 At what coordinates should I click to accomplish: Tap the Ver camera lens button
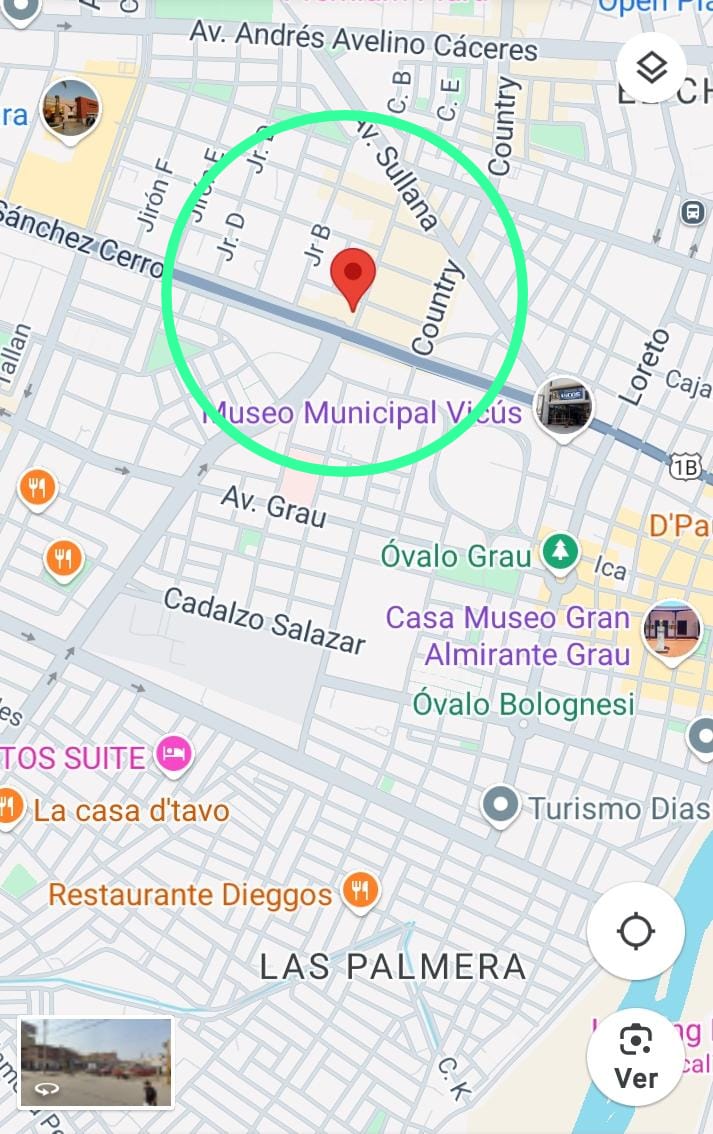click(x=636, y=1056)
